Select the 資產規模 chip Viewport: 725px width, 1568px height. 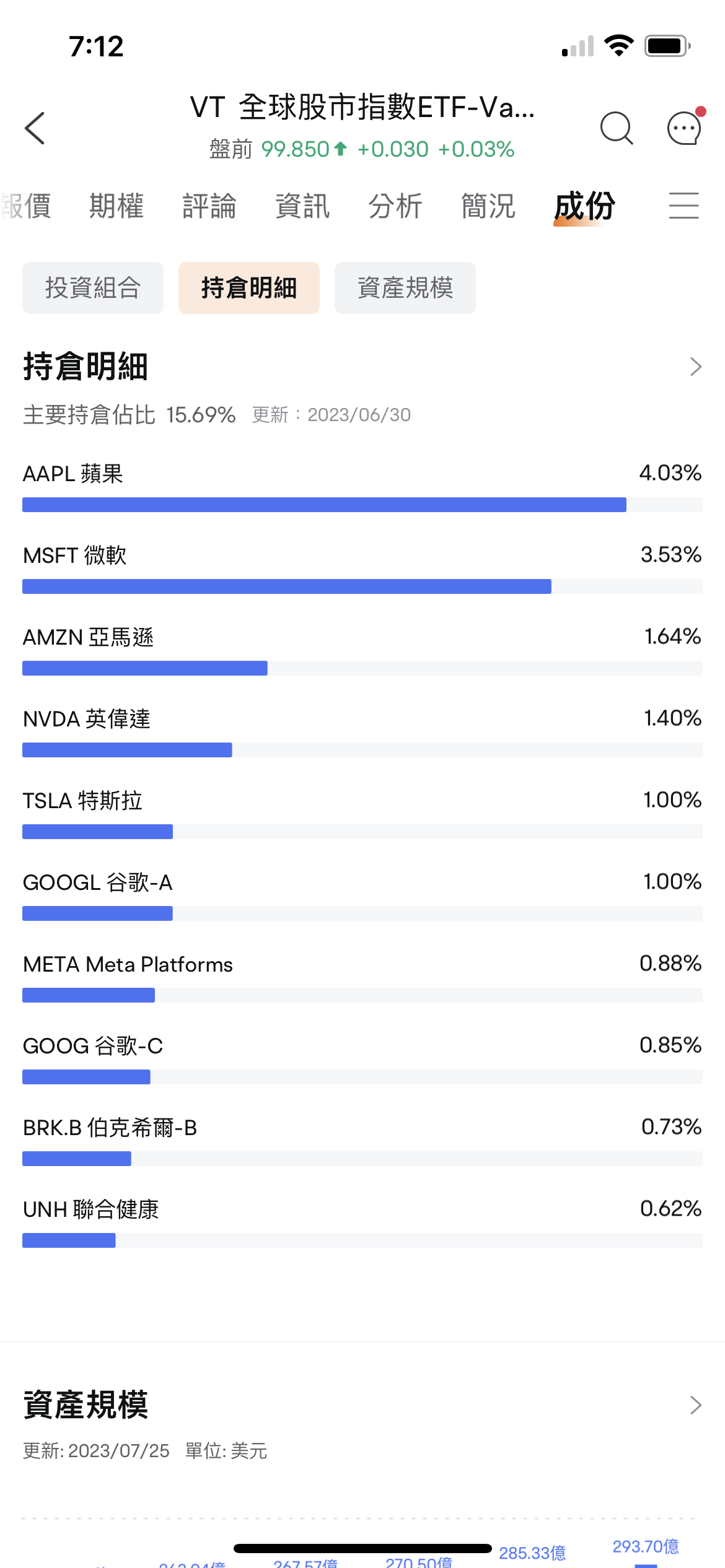tap(405, 288)
